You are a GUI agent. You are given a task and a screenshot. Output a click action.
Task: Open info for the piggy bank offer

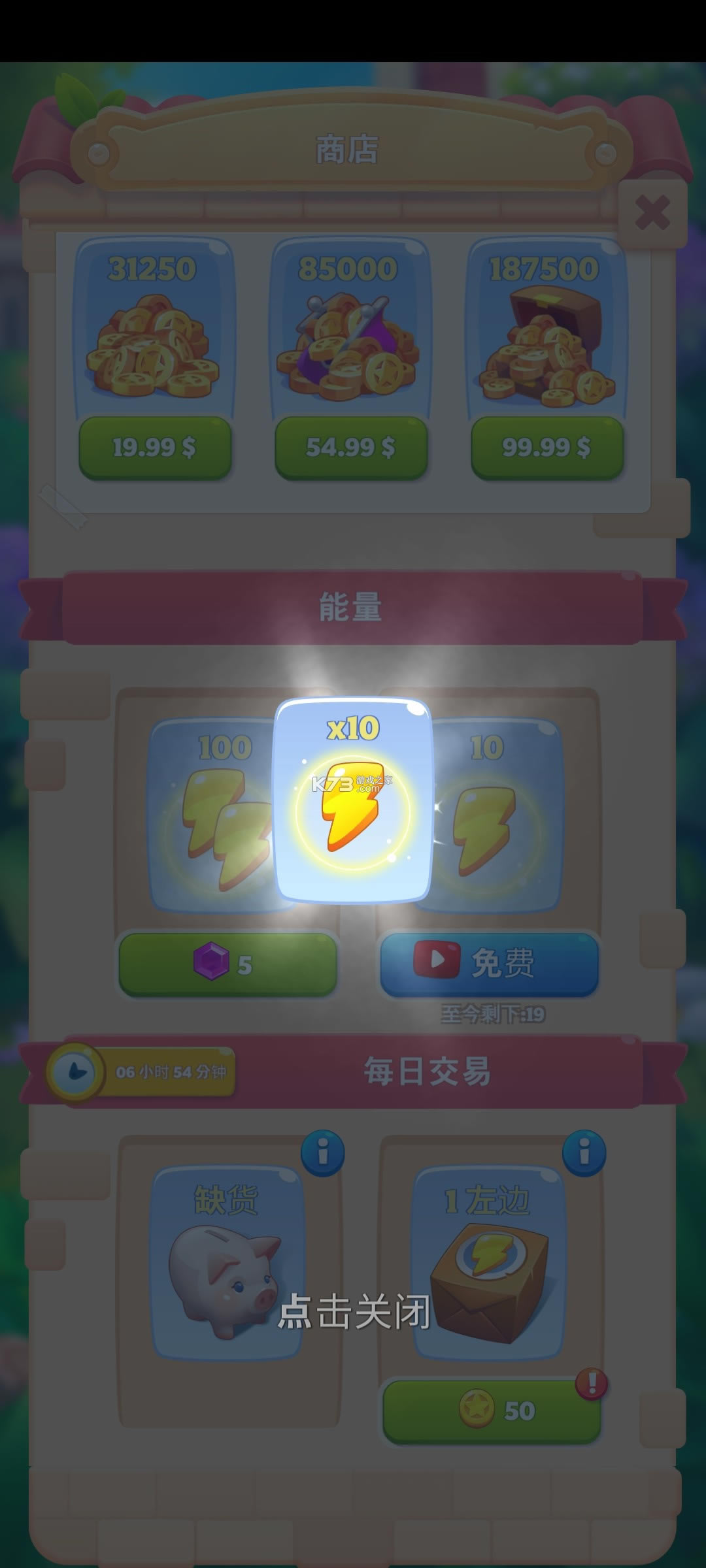click(322, 1153)
